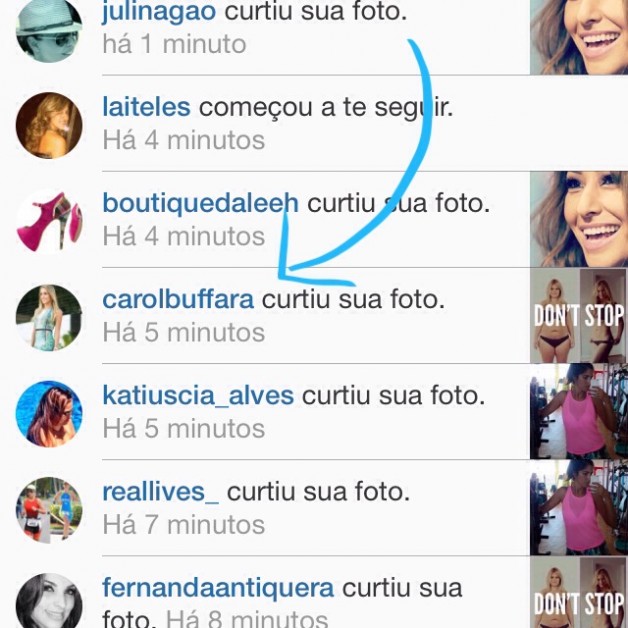Open julinagao's profile from the username
Viewport: 628px width, 628px height.
click(159, 14)
